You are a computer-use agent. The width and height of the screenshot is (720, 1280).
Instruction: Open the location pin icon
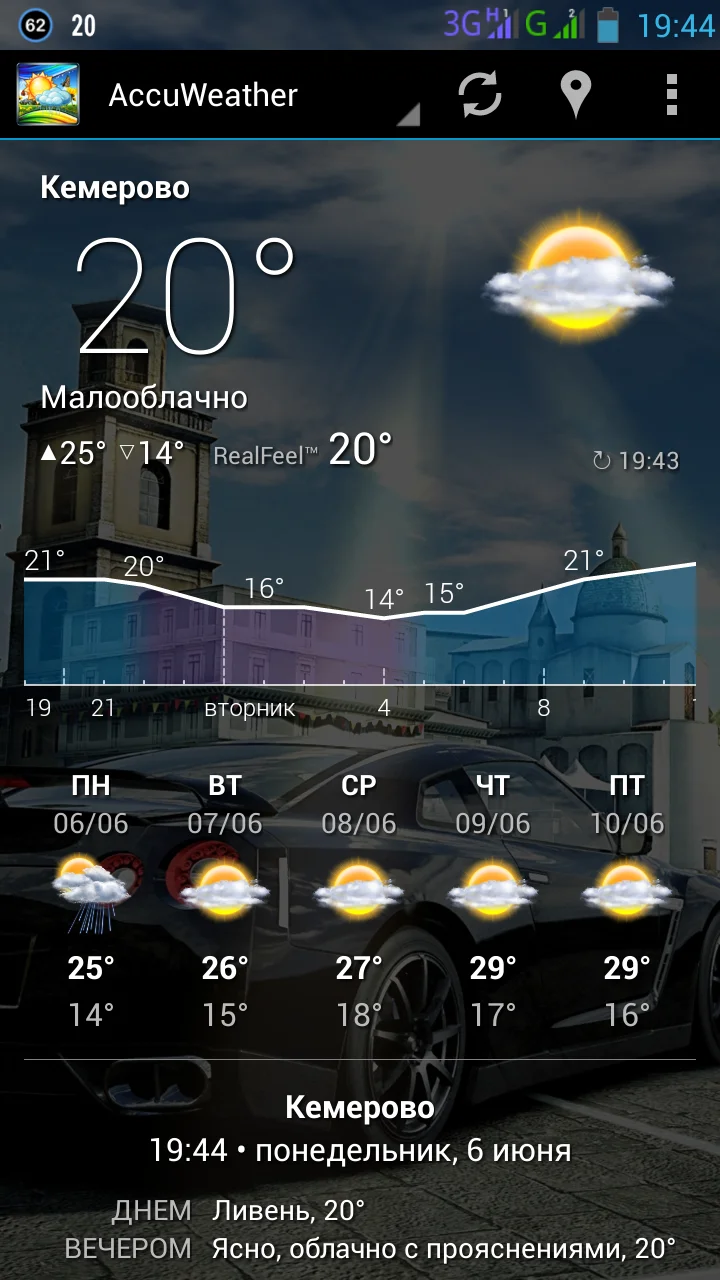pos(575,95)
